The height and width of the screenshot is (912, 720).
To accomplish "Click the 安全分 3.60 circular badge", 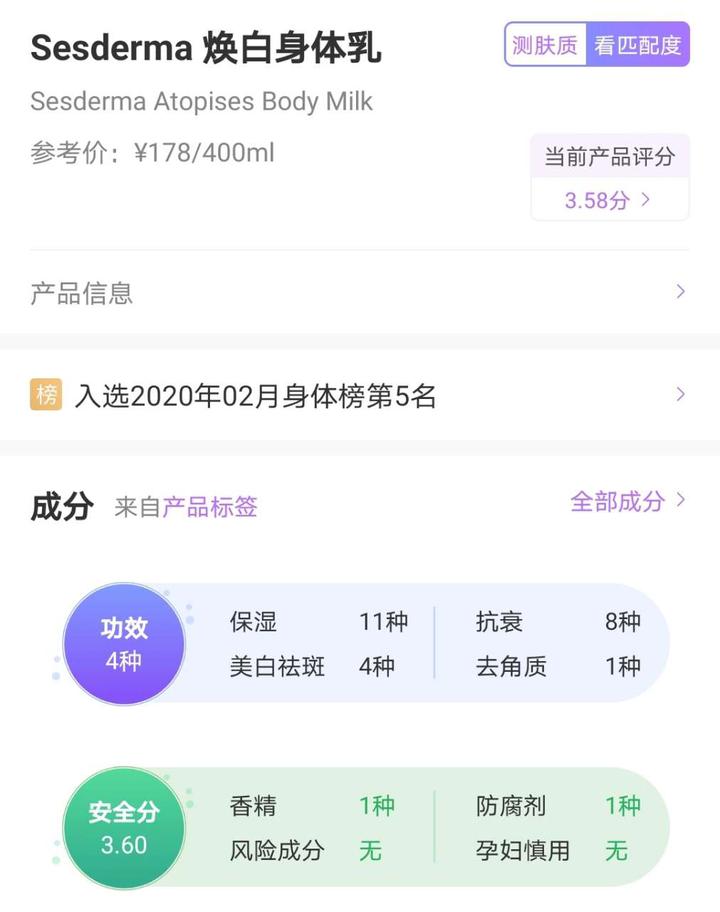I will tap(124, 828).
